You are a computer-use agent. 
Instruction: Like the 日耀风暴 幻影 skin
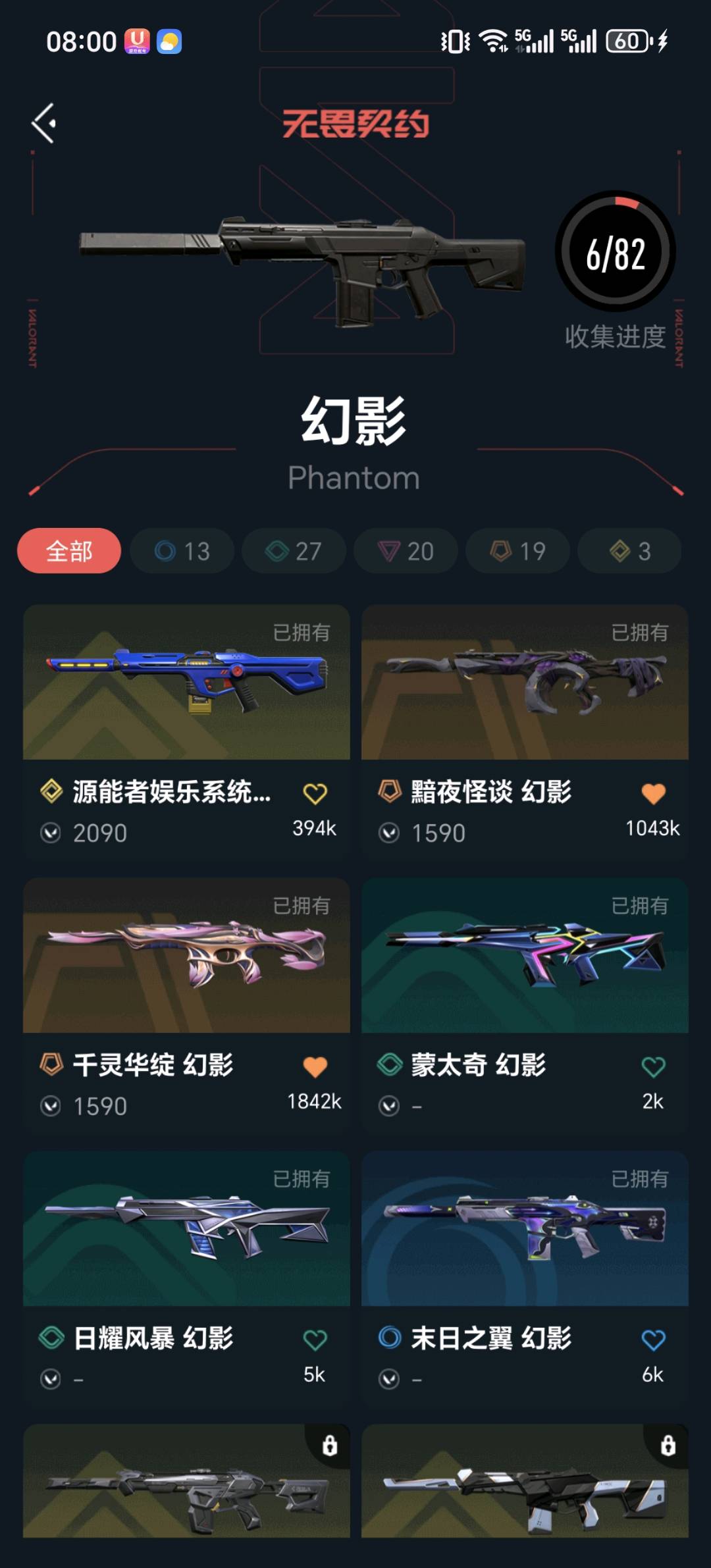(x=315, y=1340)
